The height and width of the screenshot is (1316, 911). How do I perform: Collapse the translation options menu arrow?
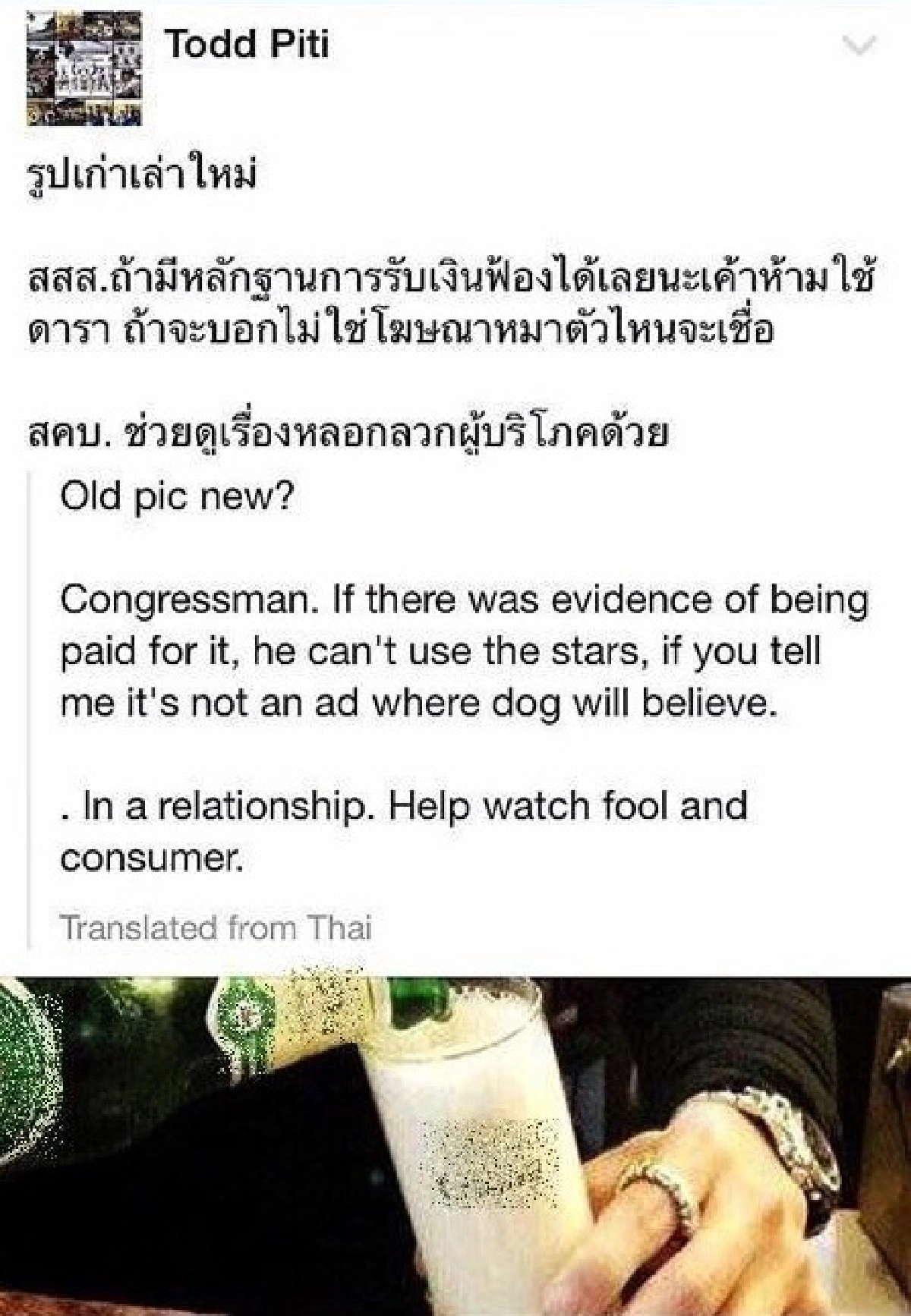(x=858, y=47)
